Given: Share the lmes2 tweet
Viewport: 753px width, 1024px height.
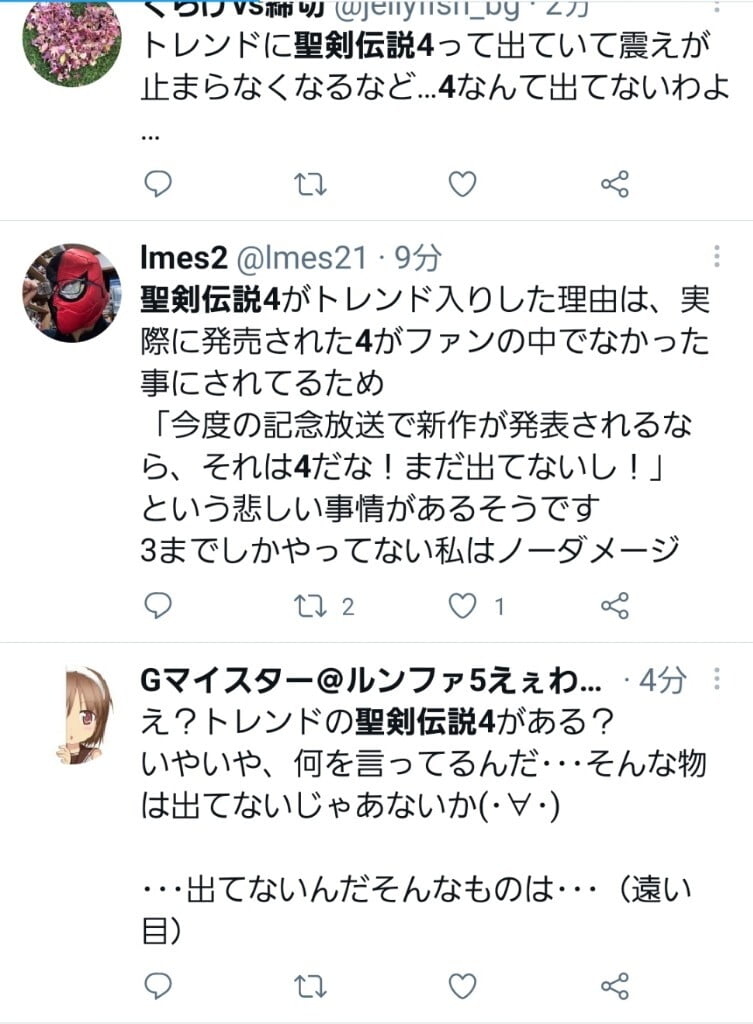Looking at the screenshot, I should [614, 605].
